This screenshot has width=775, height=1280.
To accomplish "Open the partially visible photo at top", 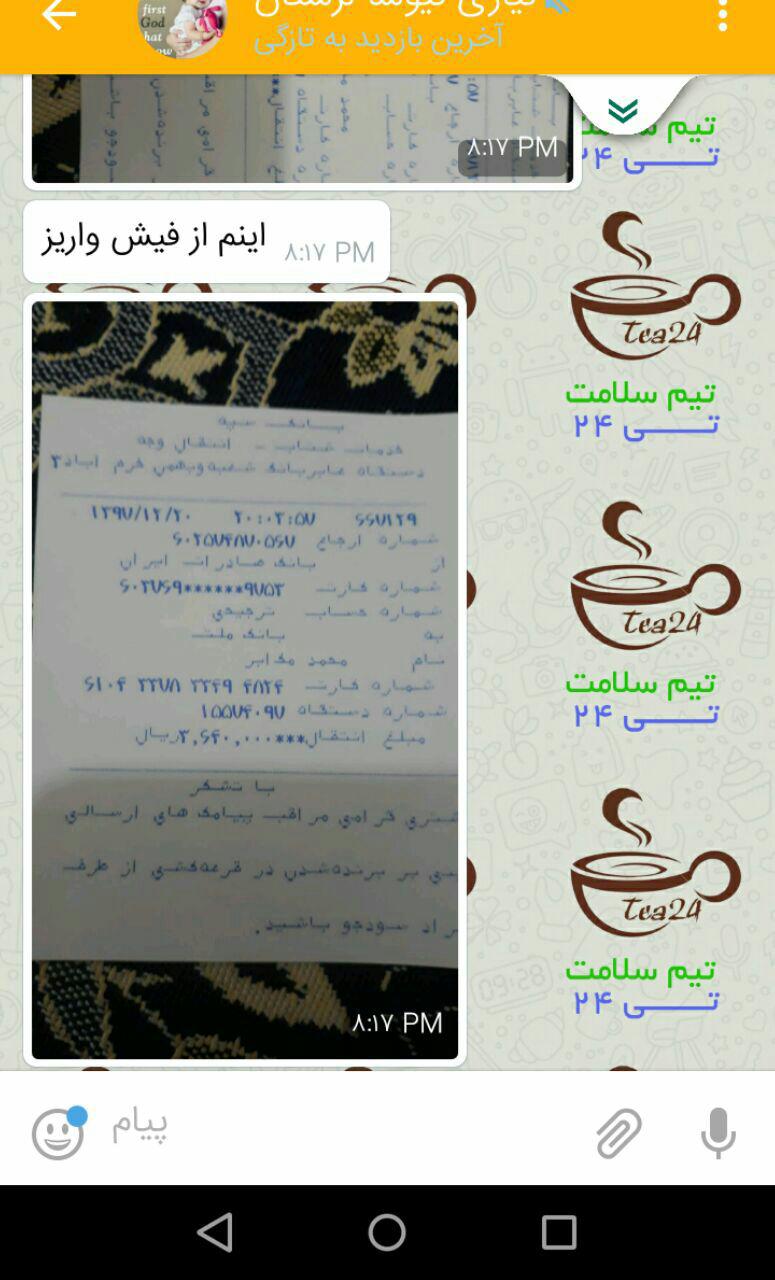I will tap(300, 130).
